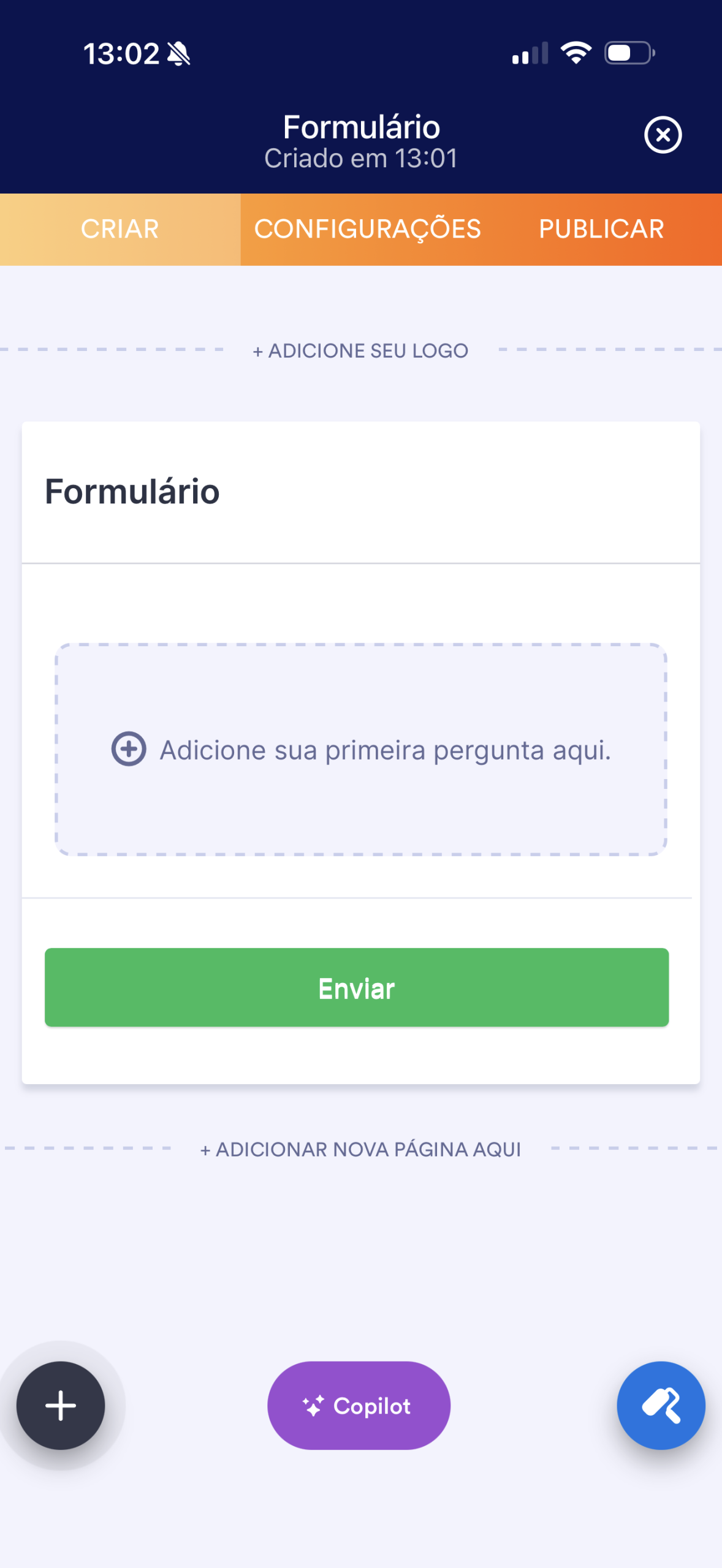Add a new page via ADICIONAR NOVA PÁGINA AQUI

pyautogui.click(x=360, y=1148)
